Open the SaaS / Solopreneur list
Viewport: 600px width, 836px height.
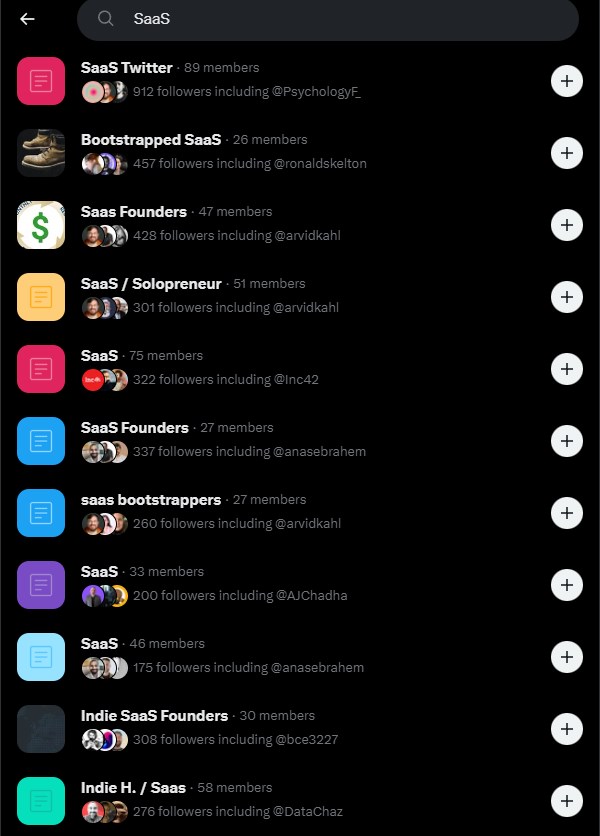150,284
